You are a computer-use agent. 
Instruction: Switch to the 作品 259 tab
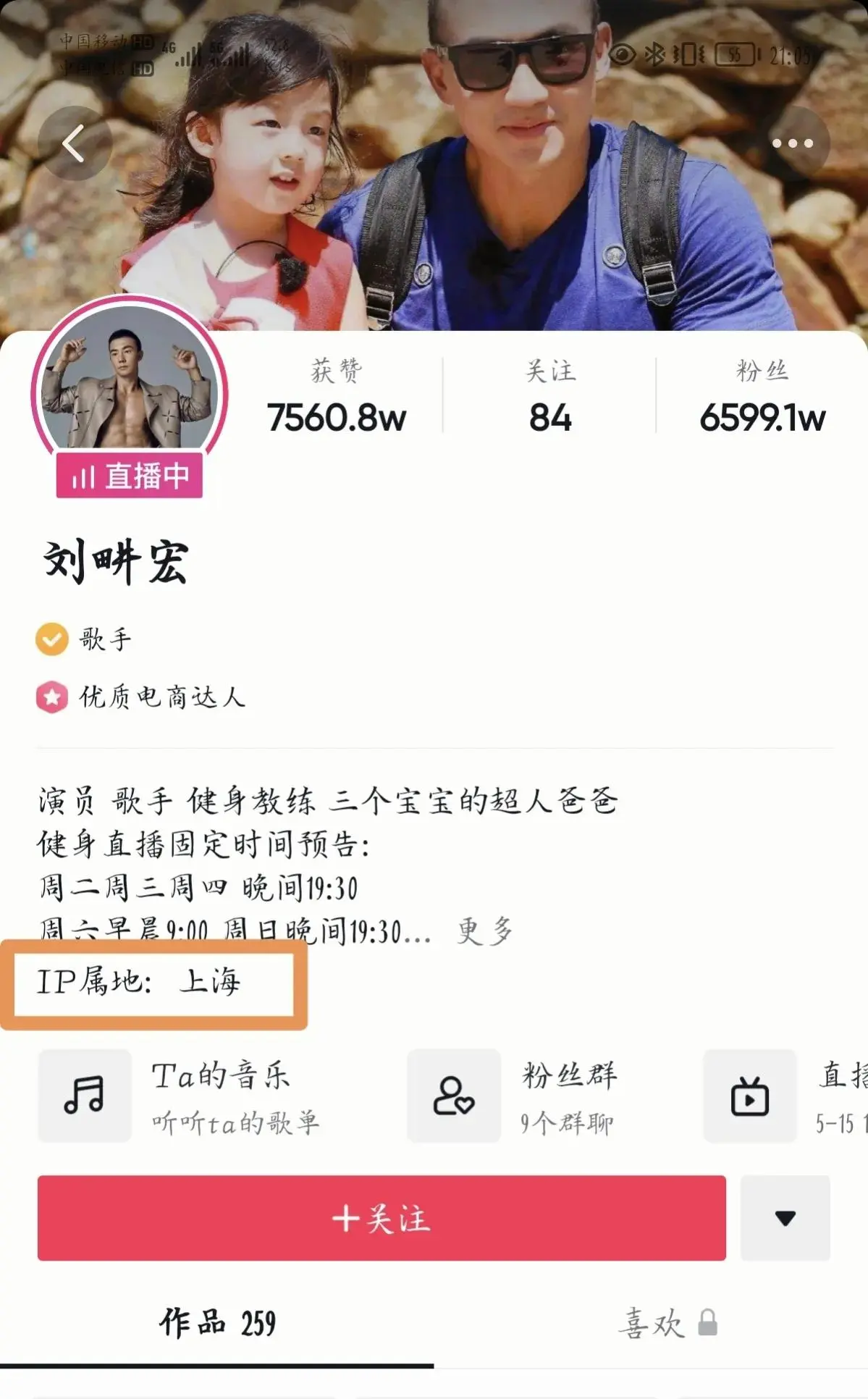pos(217,1323)
